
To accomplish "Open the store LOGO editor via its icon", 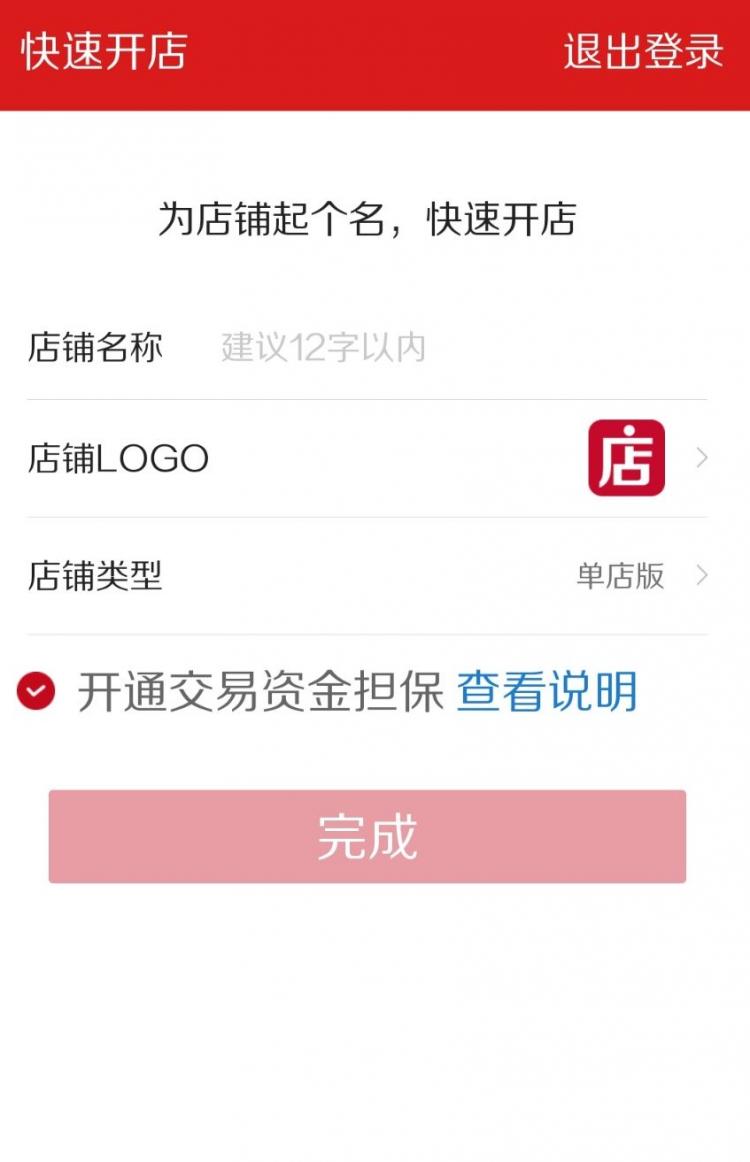I will click(627, 458).
